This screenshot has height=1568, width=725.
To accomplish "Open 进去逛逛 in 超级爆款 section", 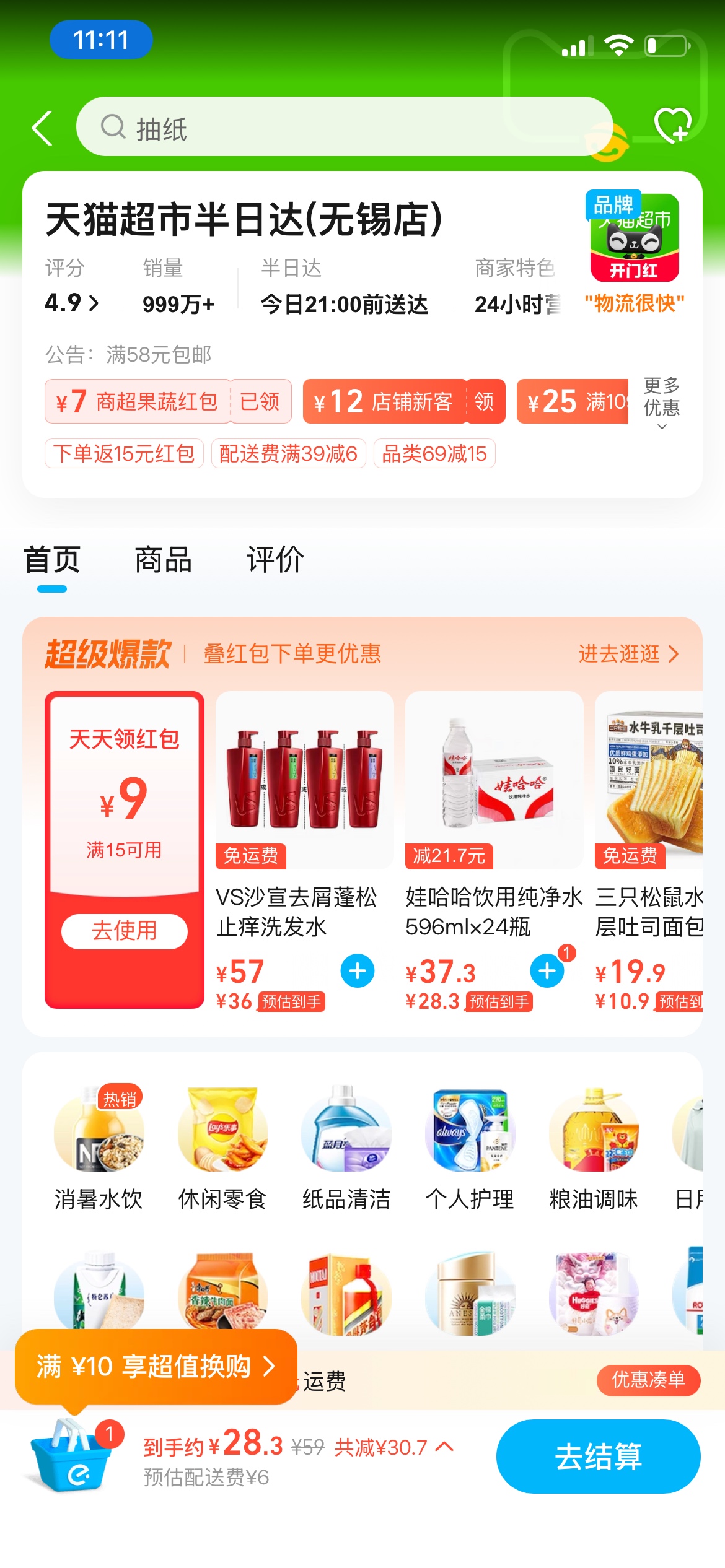I will coord(628,653).
